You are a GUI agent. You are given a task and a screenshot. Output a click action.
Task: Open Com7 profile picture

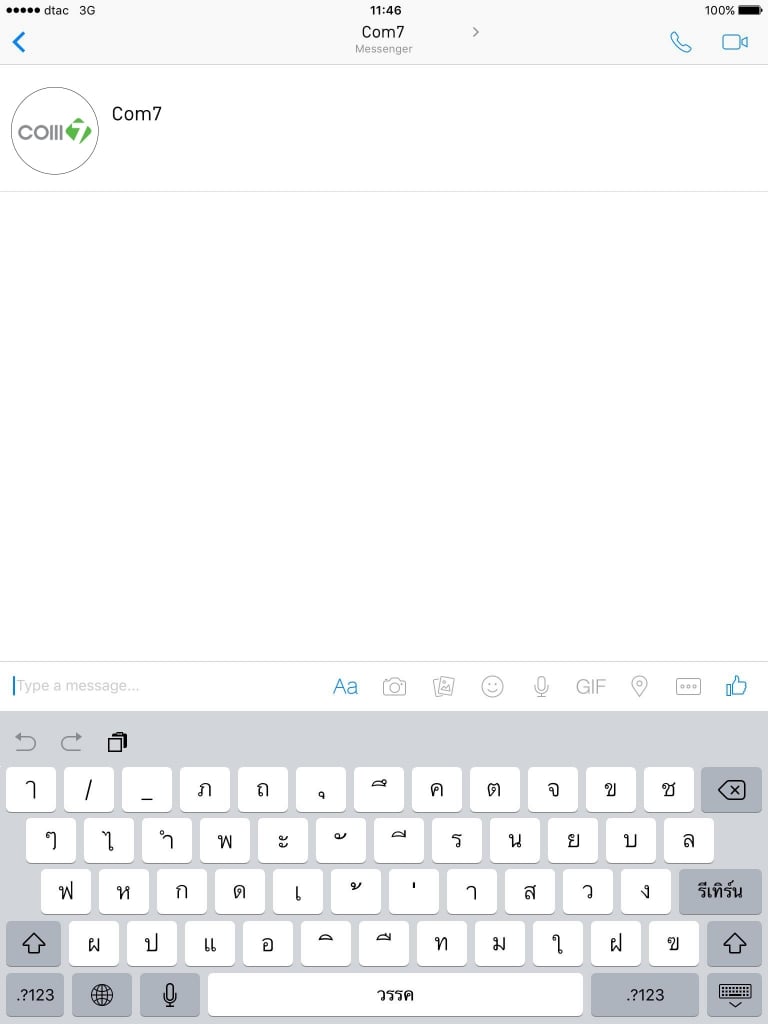55,131
